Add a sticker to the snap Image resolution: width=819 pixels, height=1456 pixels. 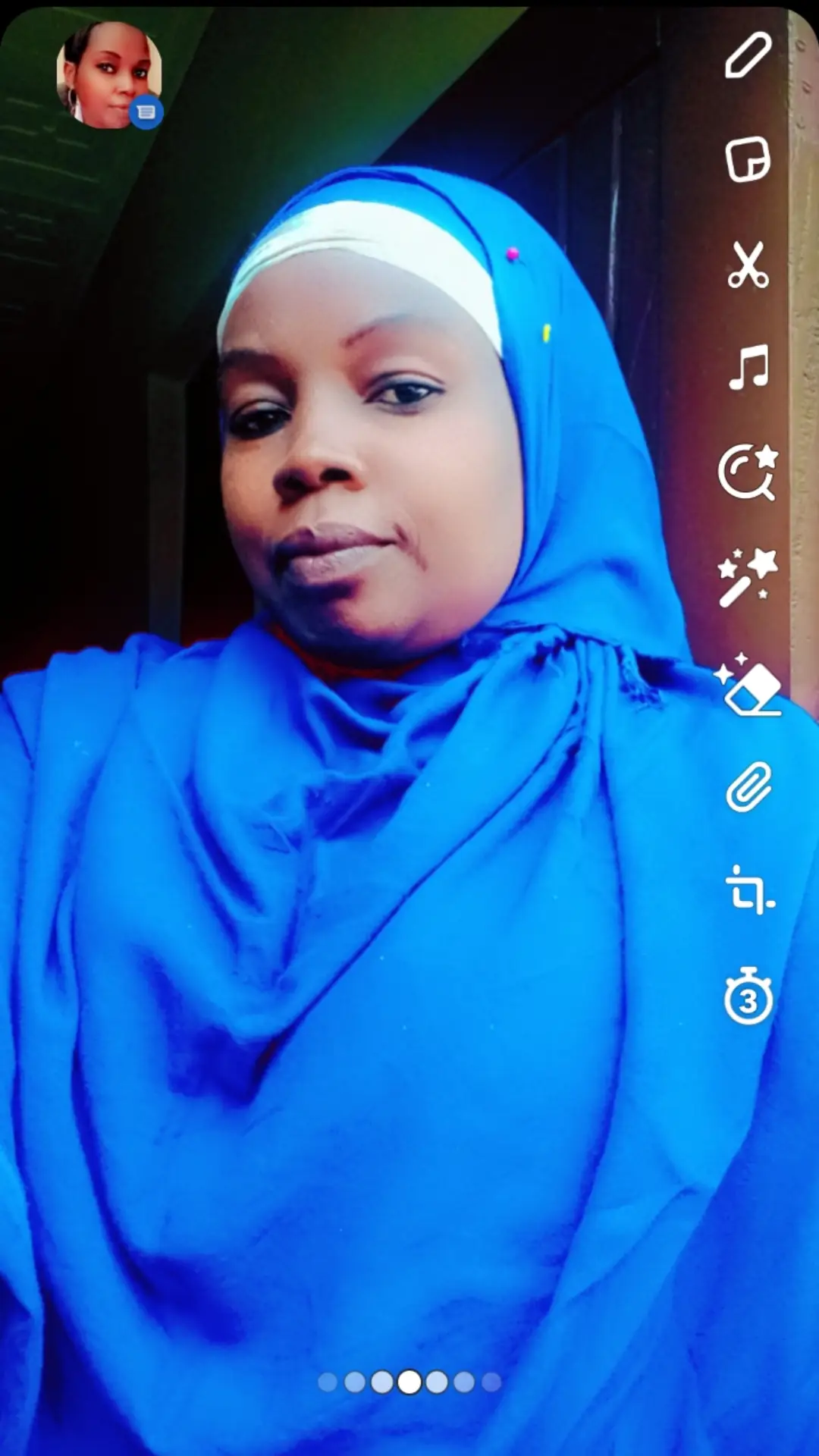(748, 160)
